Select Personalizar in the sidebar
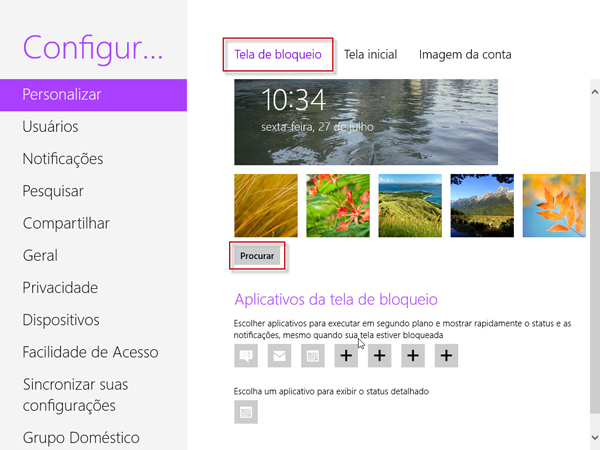600x450 pixels. [x=62, y=95]
